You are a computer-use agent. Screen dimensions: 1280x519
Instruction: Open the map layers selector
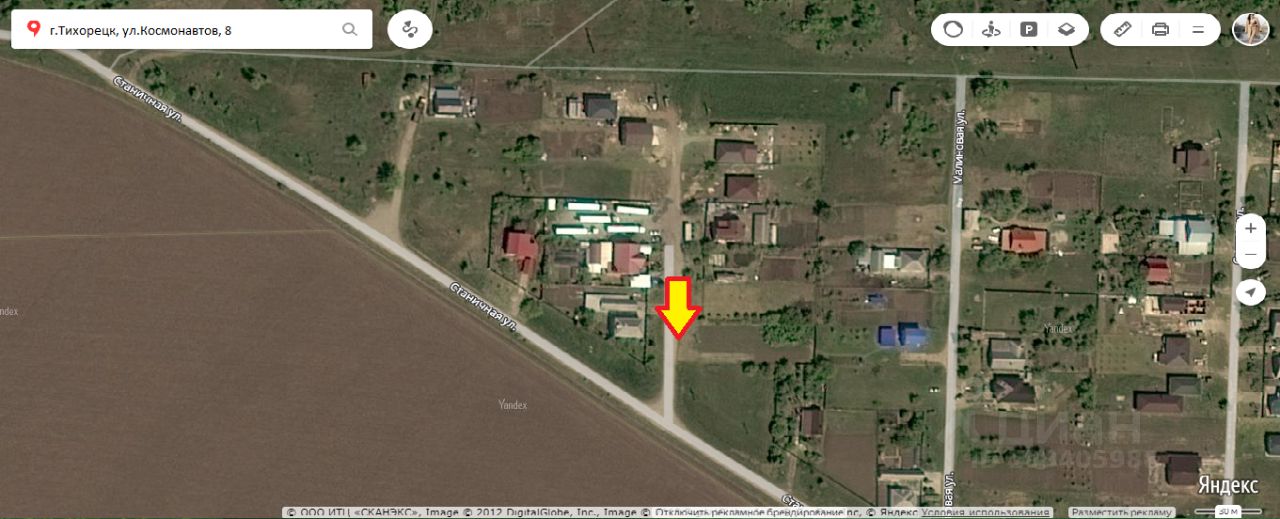coord(1067,30)
